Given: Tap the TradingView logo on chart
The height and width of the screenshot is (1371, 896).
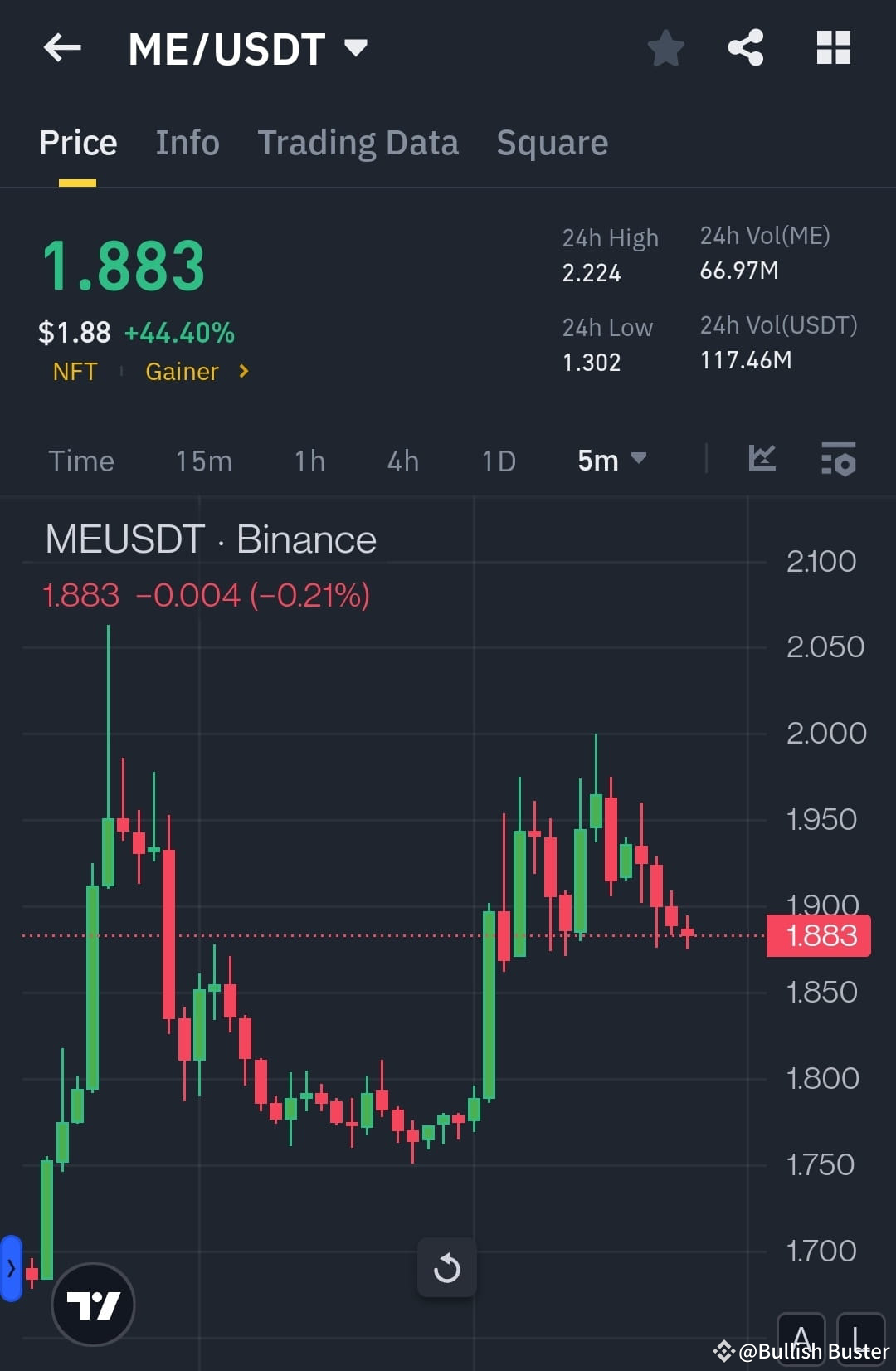Looking at the screenshot, I should [x=94, y=1303].
